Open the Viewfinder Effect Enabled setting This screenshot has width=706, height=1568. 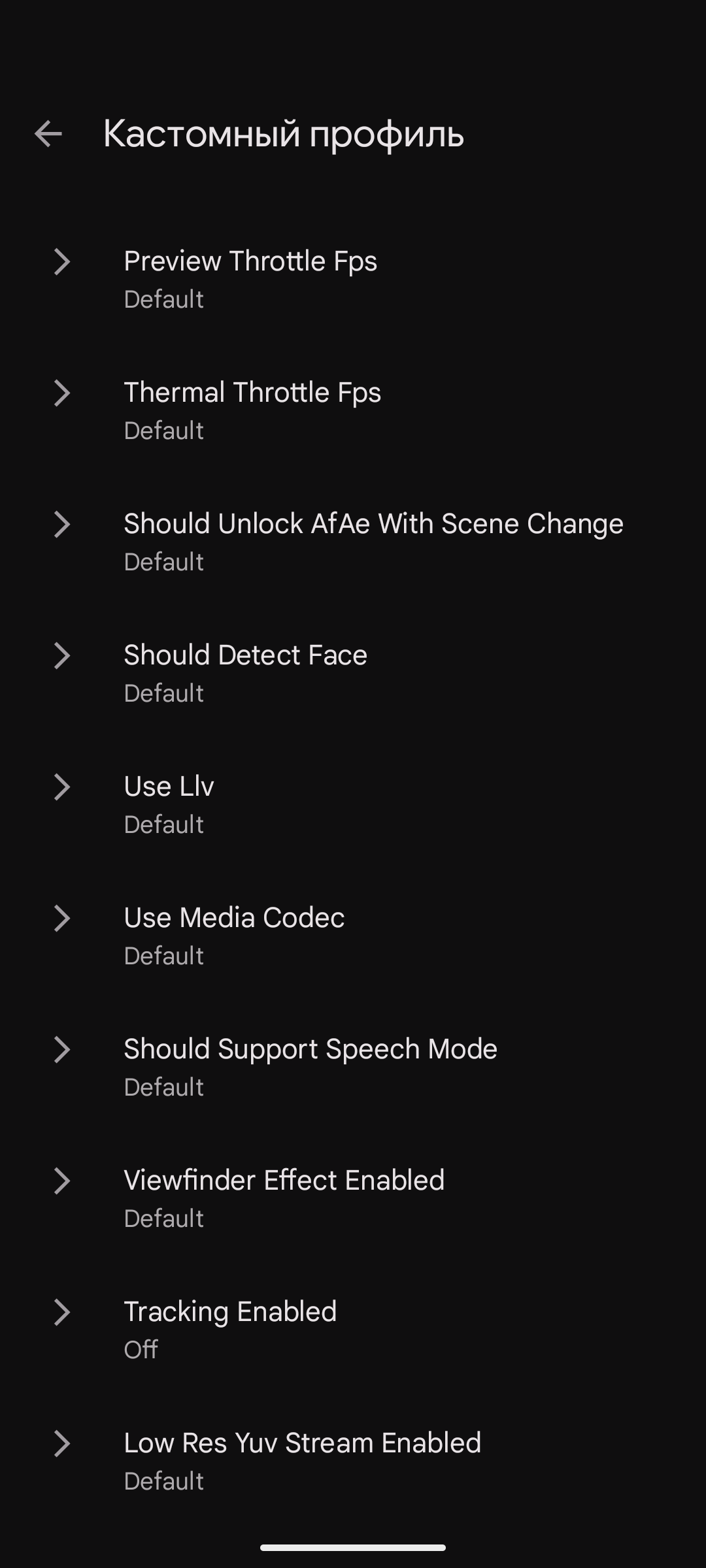(353, 1199)
